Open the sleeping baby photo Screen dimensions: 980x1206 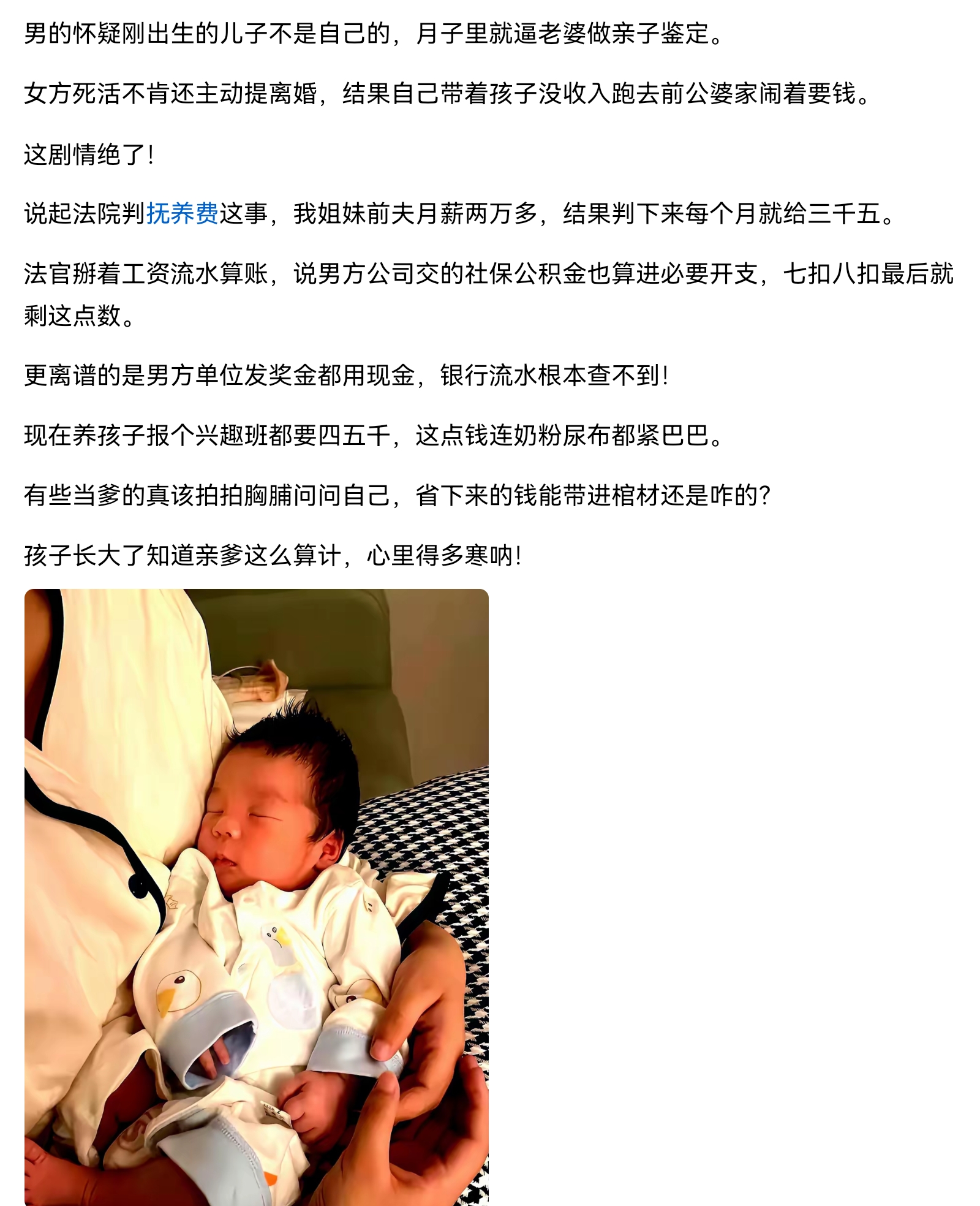[x=256, y=896]
